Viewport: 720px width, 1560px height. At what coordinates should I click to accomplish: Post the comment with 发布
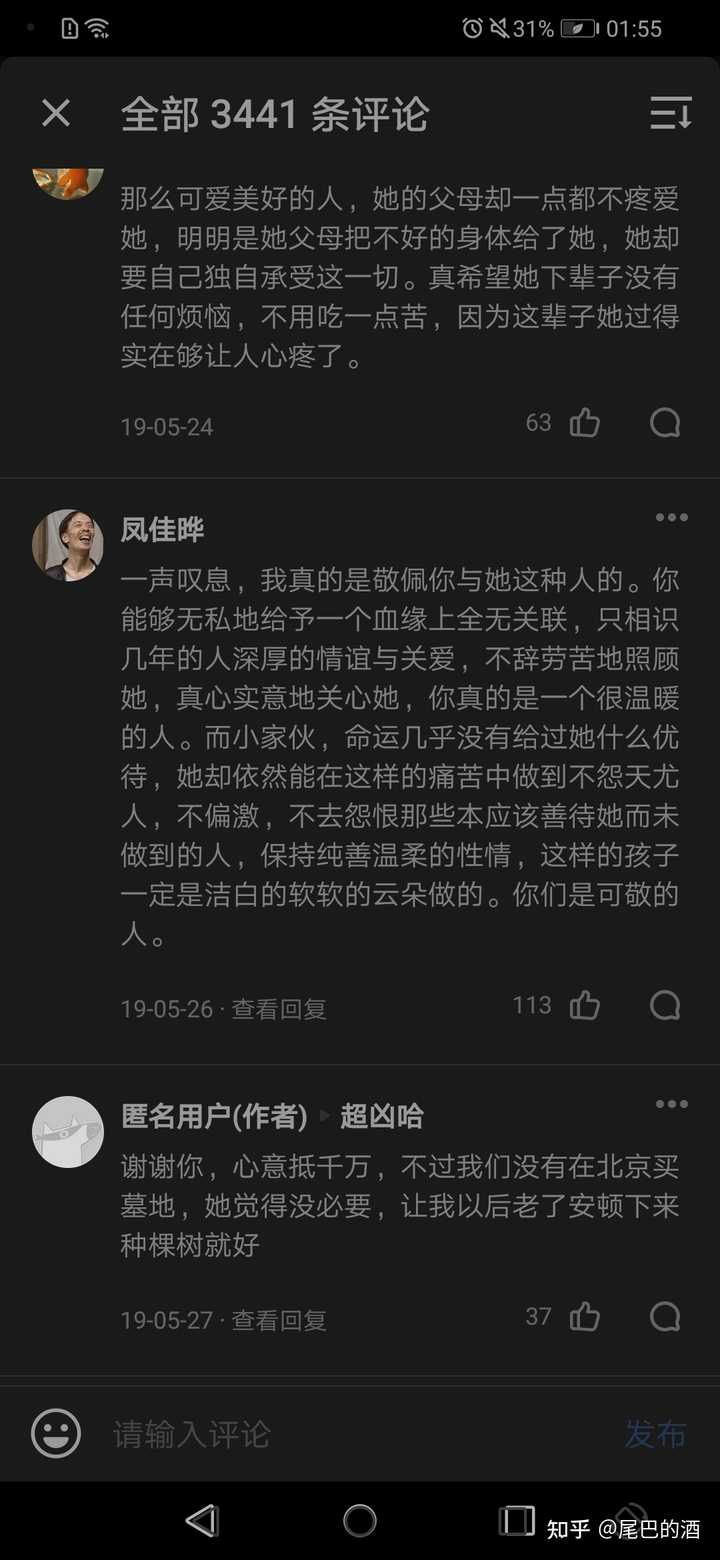[655, 1434]
